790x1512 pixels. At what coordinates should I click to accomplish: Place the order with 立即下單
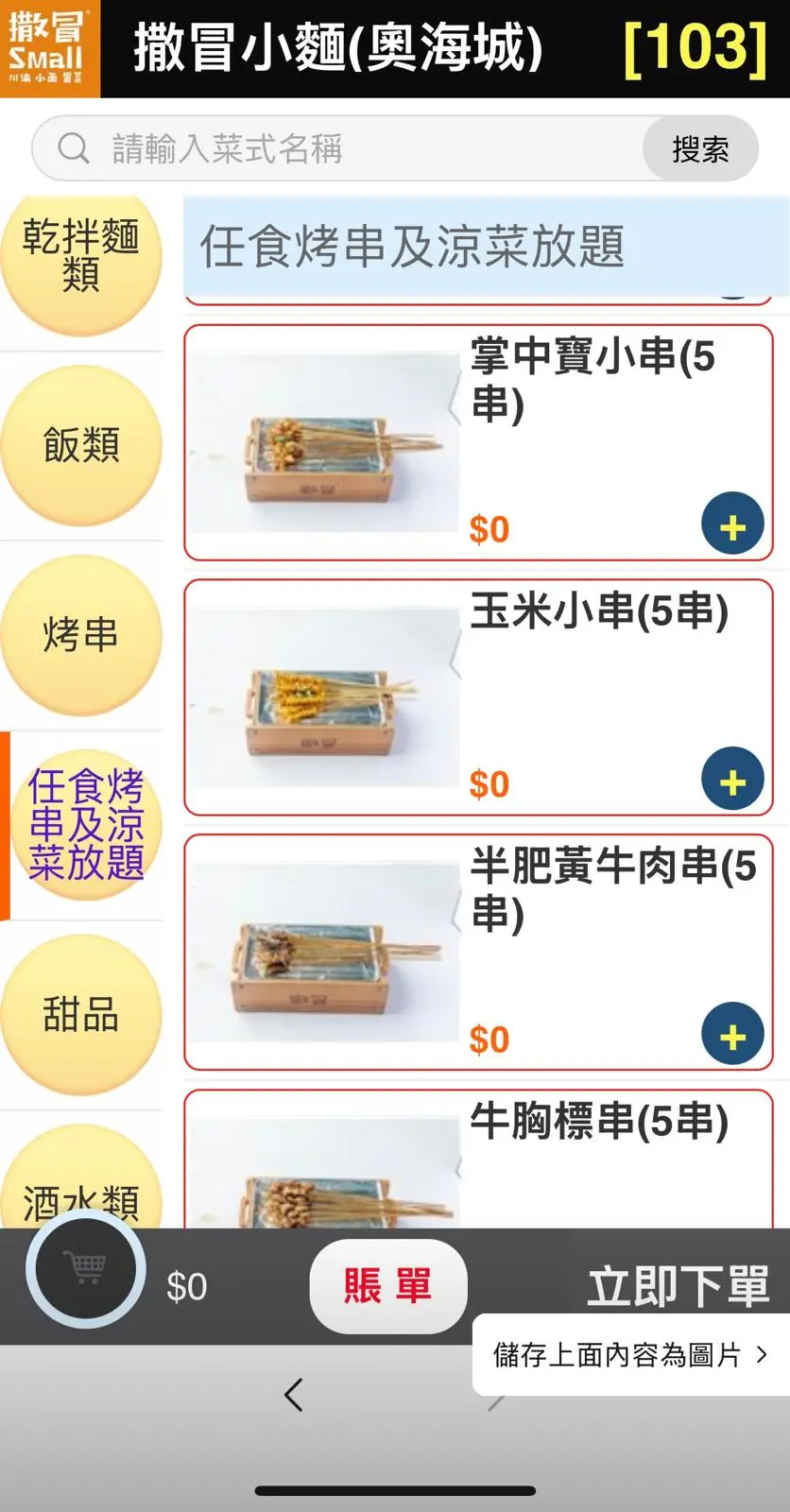point(678,1286)
